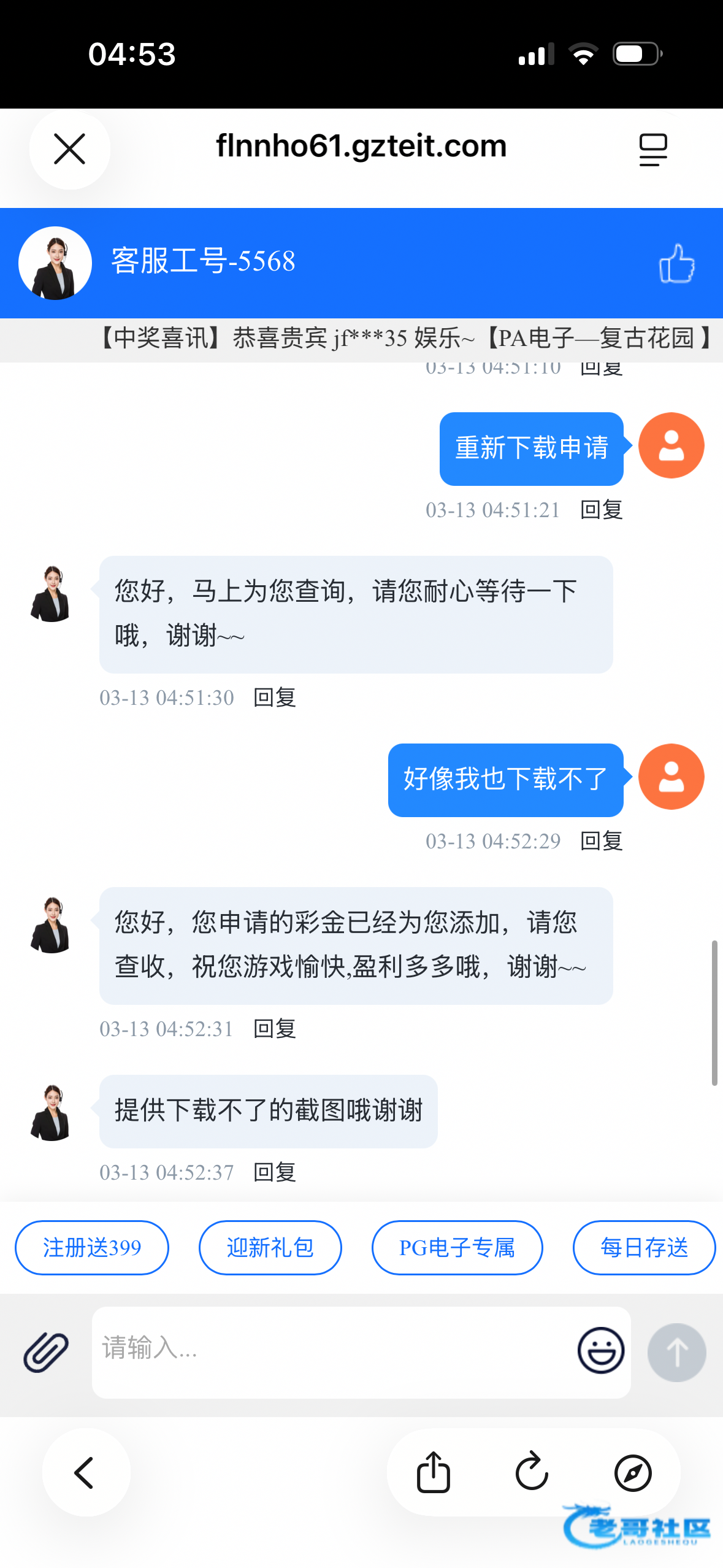Screen dimensions: 723x1568
Task: Focus the 请输入 message field
Action: 331,1352
